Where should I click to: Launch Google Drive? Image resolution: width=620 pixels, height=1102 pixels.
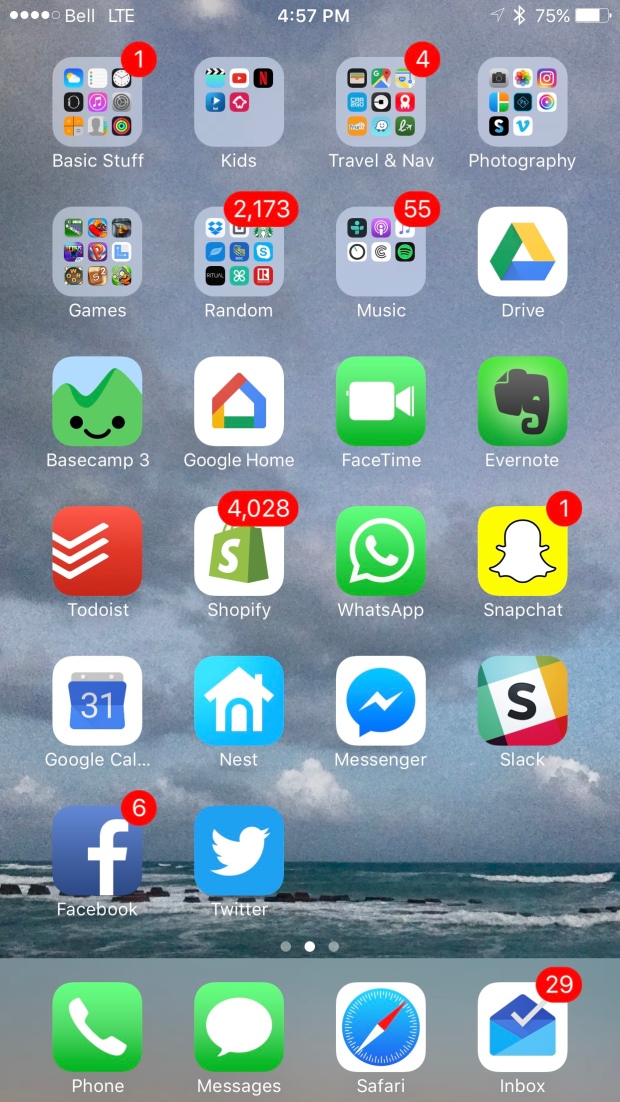(522, 252)
